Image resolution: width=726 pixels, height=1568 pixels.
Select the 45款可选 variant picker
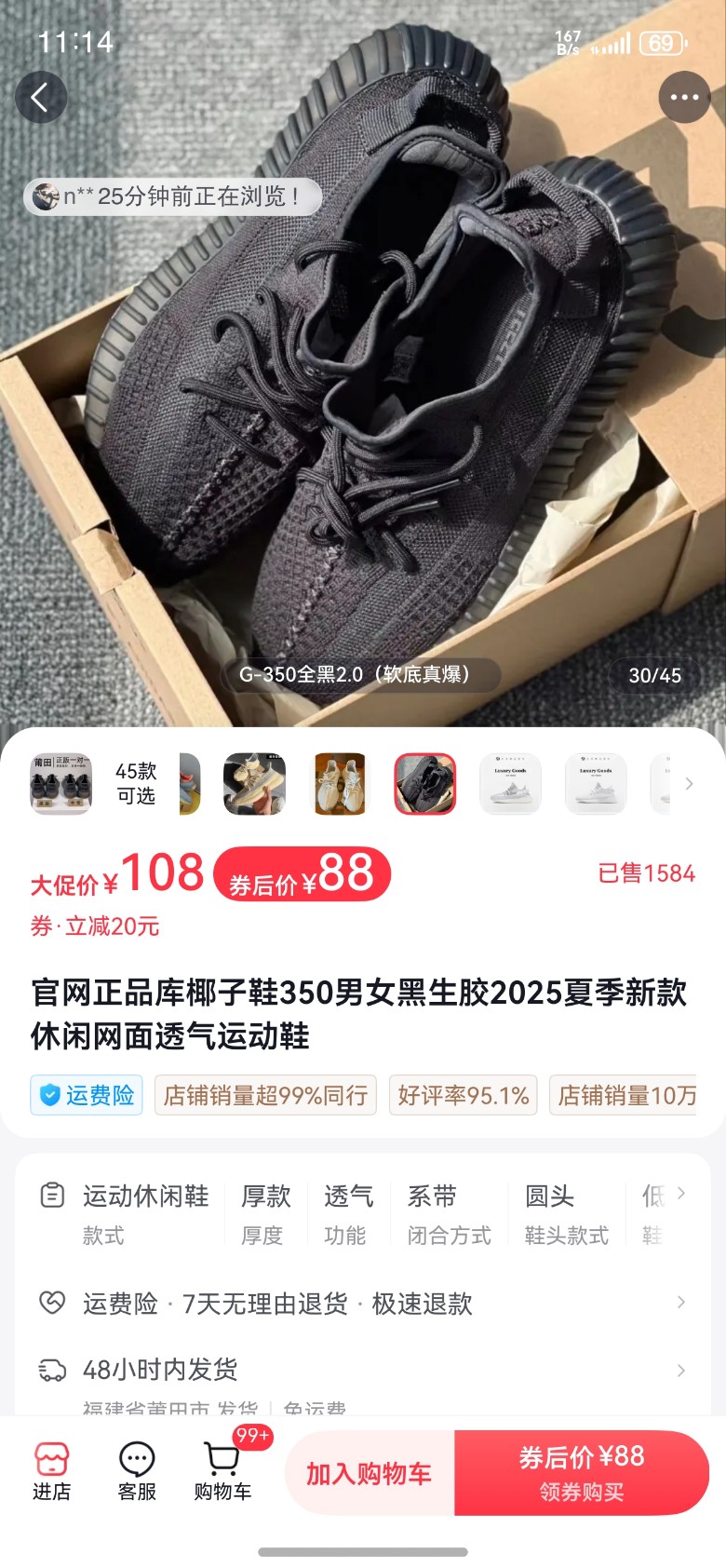(x=136, y=783)
